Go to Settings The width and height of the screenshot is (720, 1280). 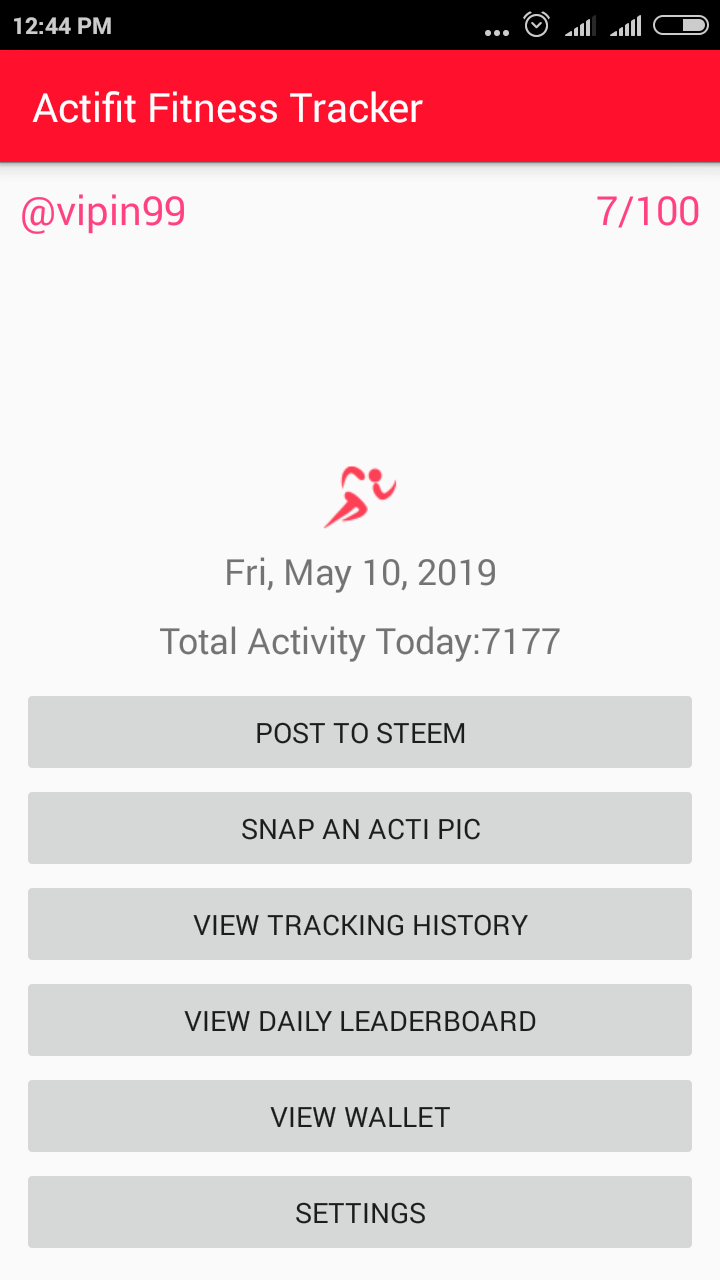click(x=360, y=1212)
